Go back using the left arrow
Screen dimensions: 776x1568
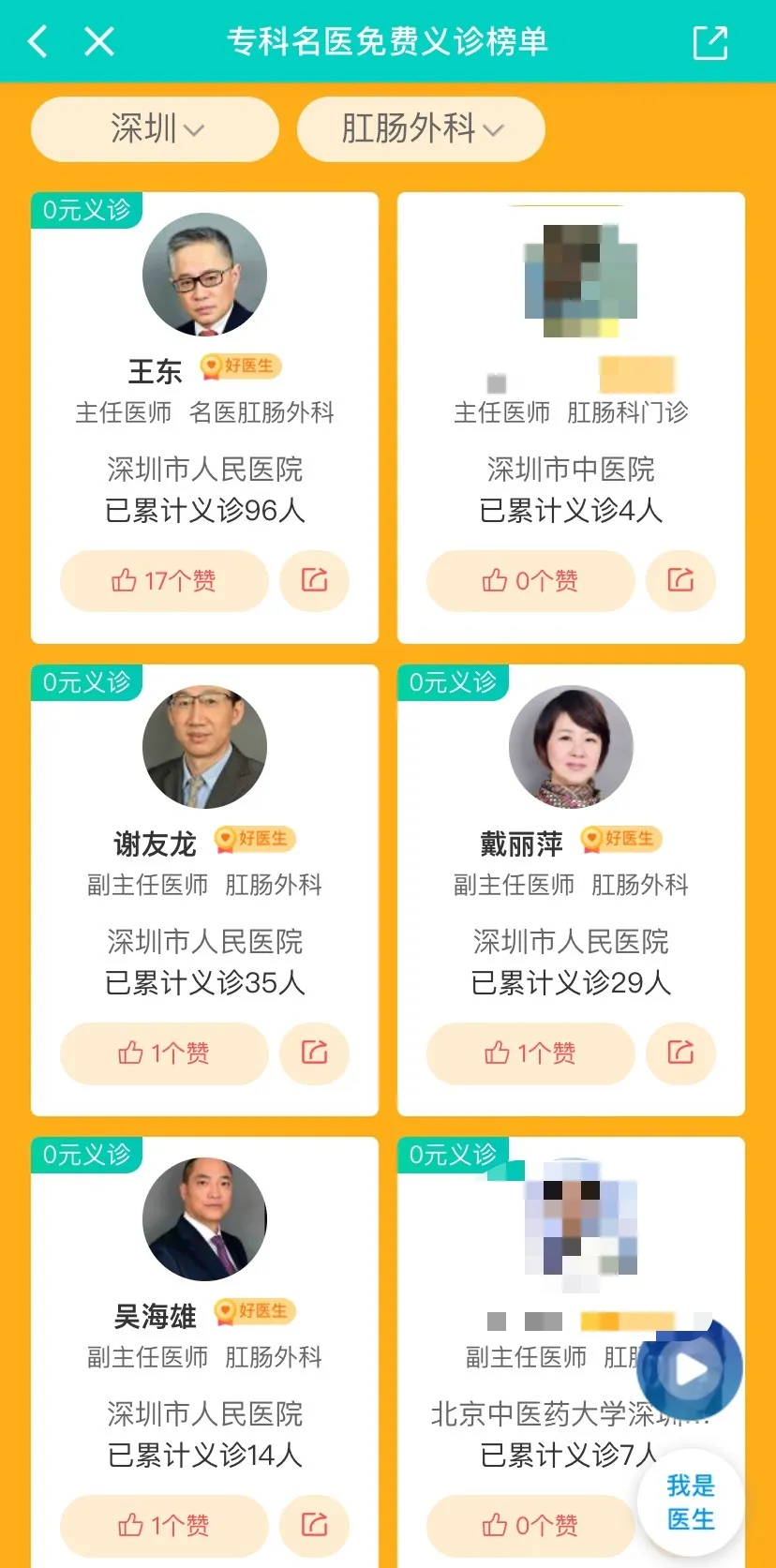[38, 42]
